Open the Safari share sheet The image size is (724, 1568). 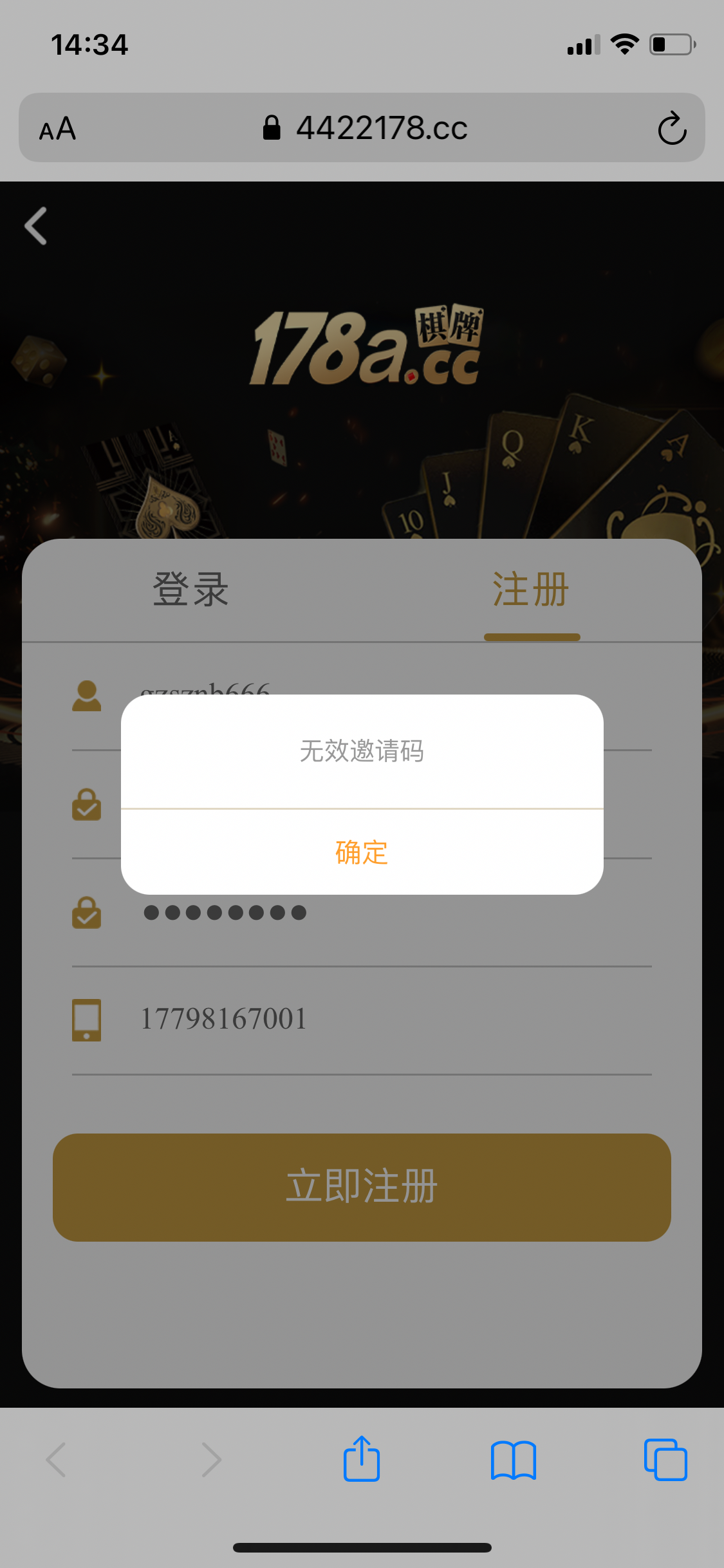[x=362, y=1459]
